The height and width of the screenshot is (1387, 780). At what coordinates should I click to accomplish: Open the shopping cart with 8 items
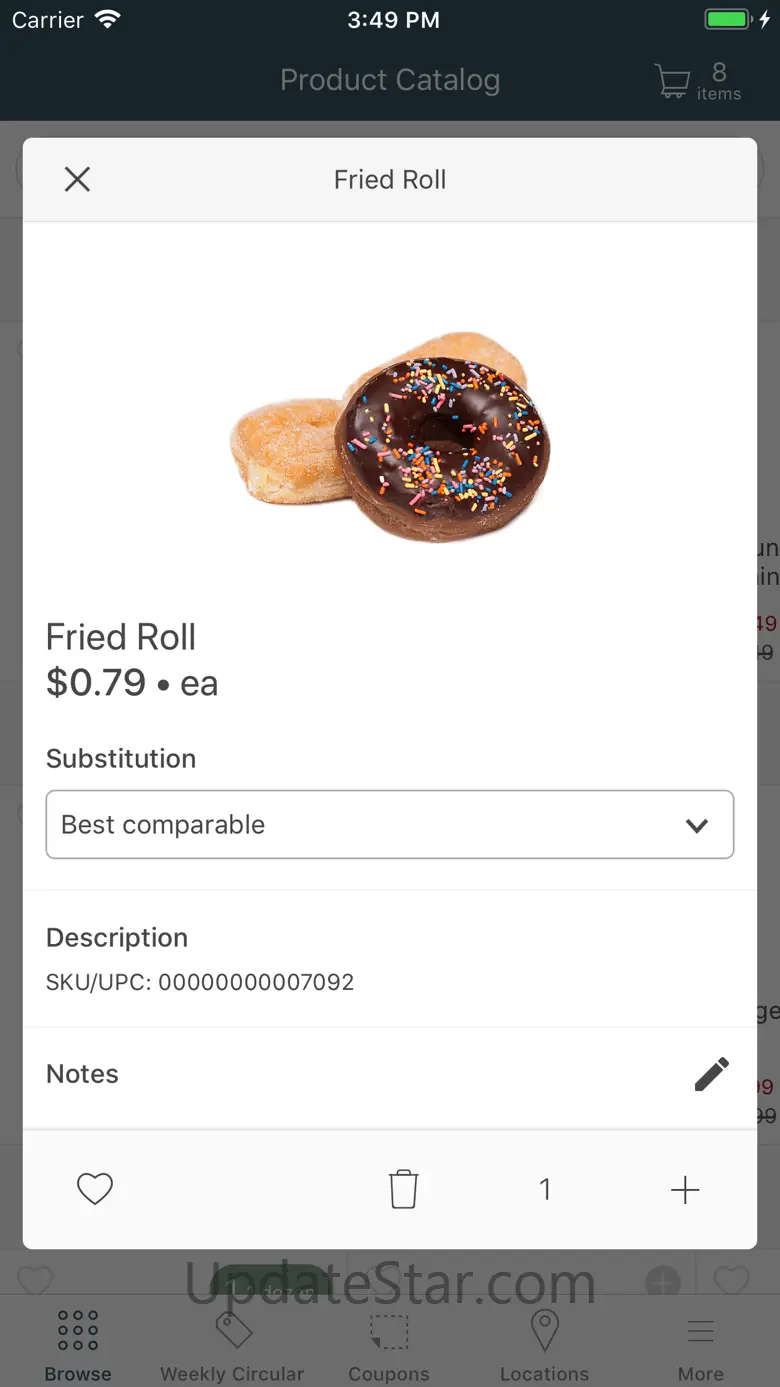697,81
